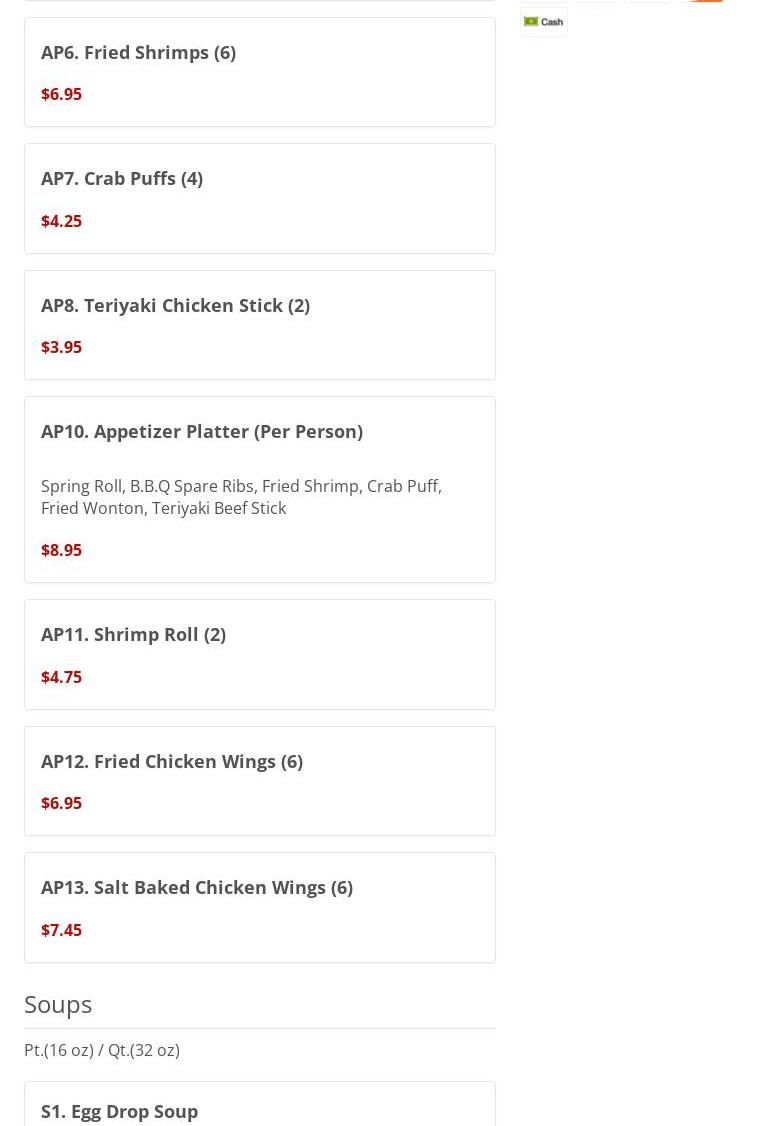765x1126 pixels.
Task: Add AP11. Shrimp Roll (2) to order
Action: click(259, 654)
